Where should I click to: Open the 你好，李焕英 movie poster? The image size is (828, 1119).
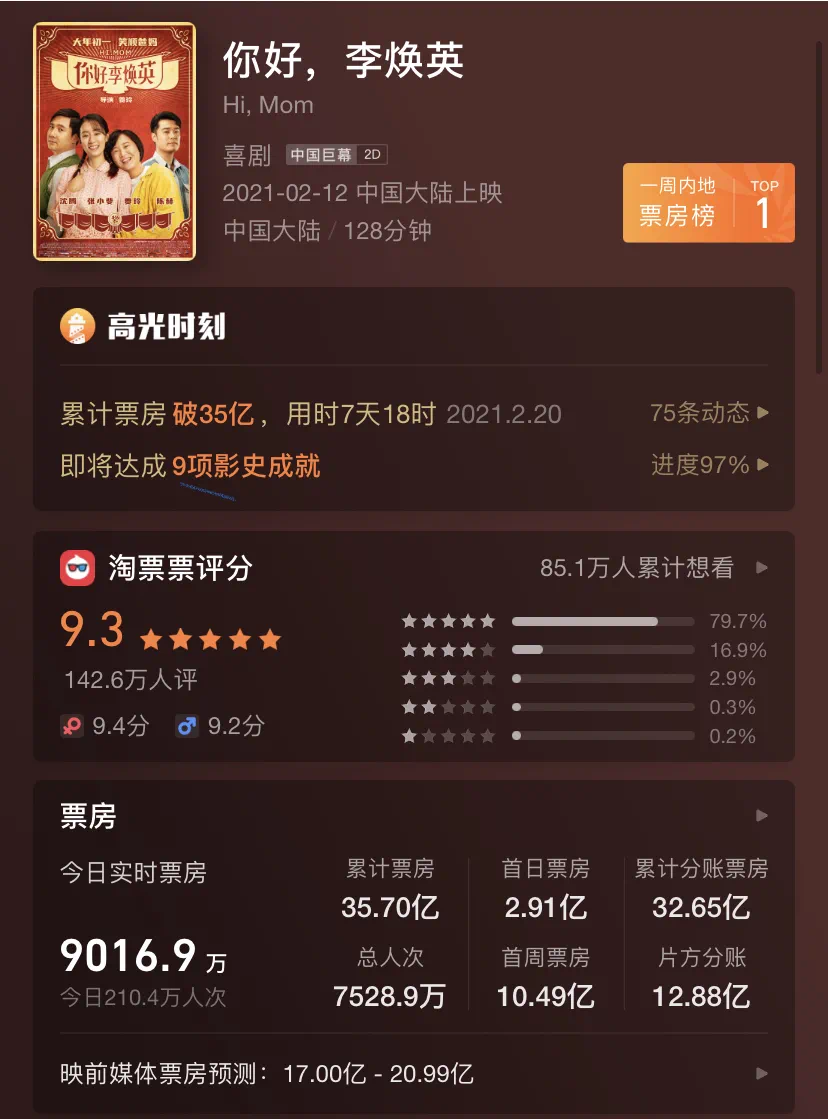point(114,141)
